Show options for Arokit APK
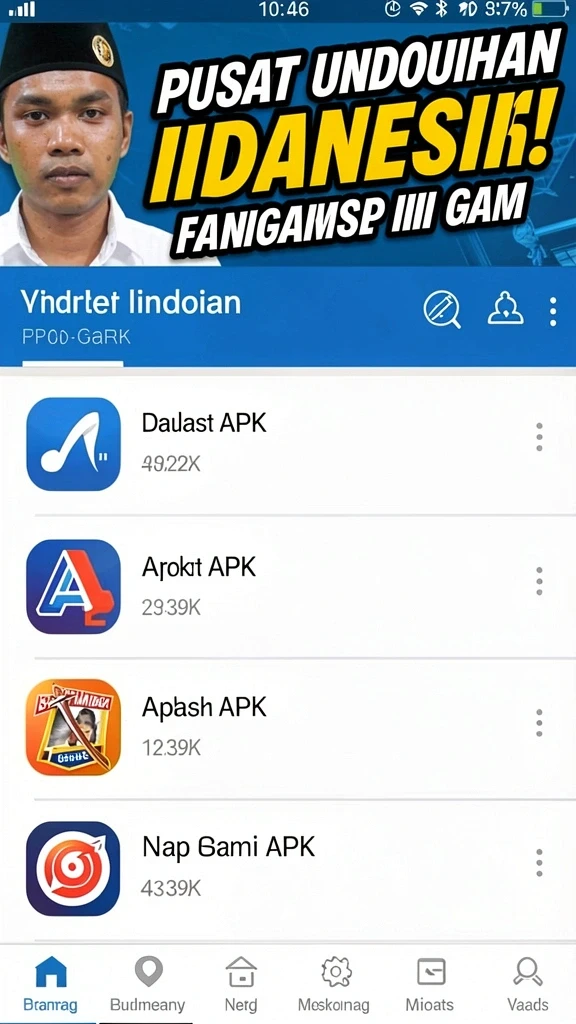The image size is (576, 1024). 539,581
